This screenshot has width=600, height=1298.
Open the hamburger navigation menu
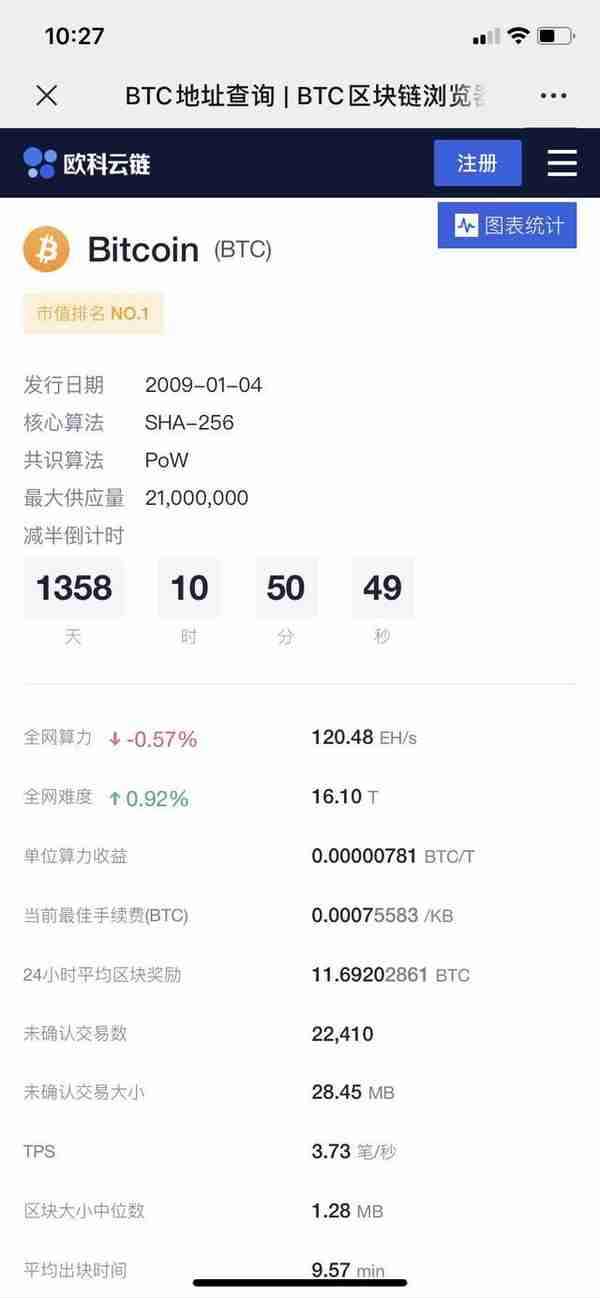point(562,162)
